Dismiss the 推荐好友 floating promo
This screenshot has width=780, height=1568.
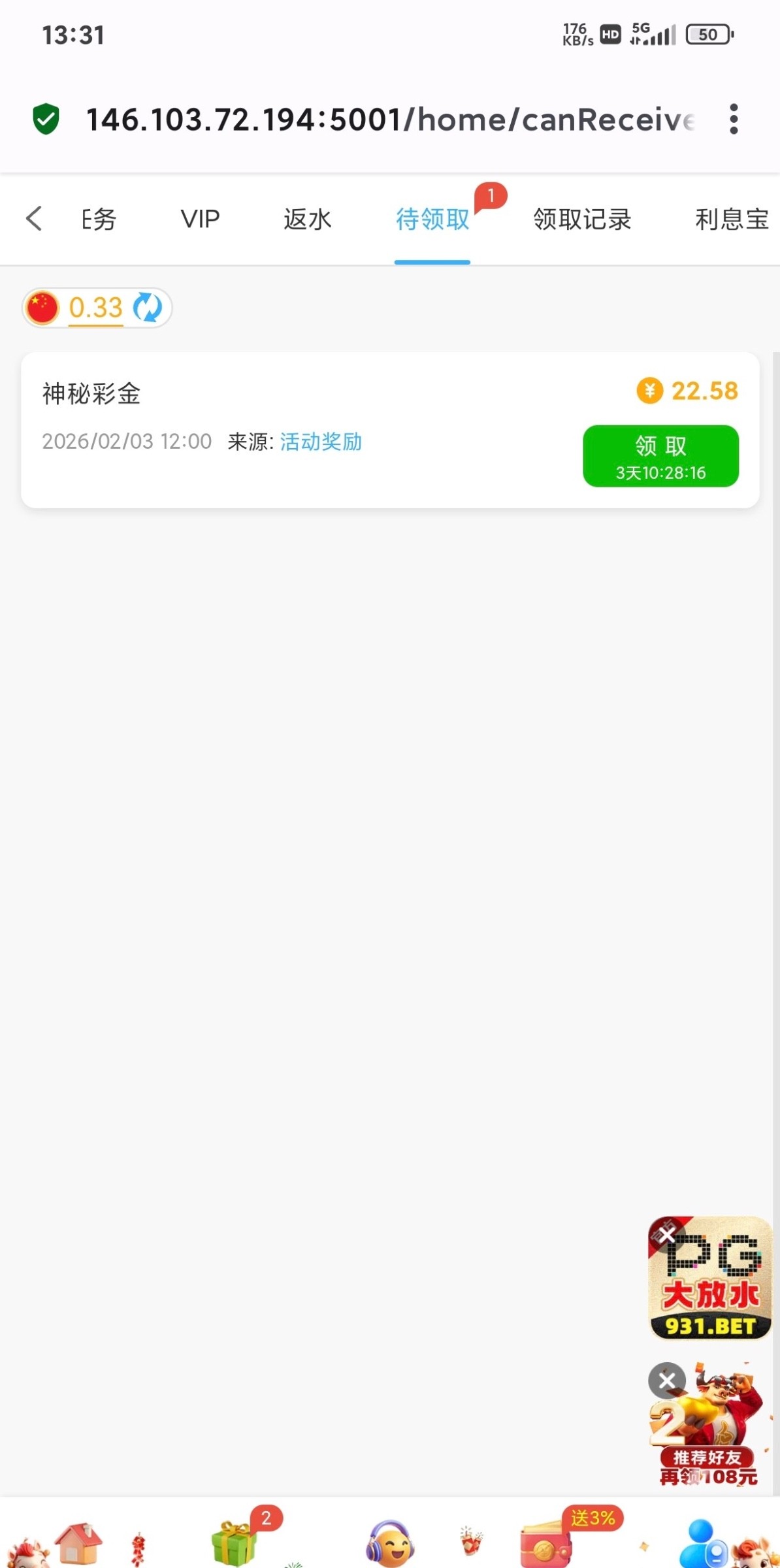coord(667,1380)
